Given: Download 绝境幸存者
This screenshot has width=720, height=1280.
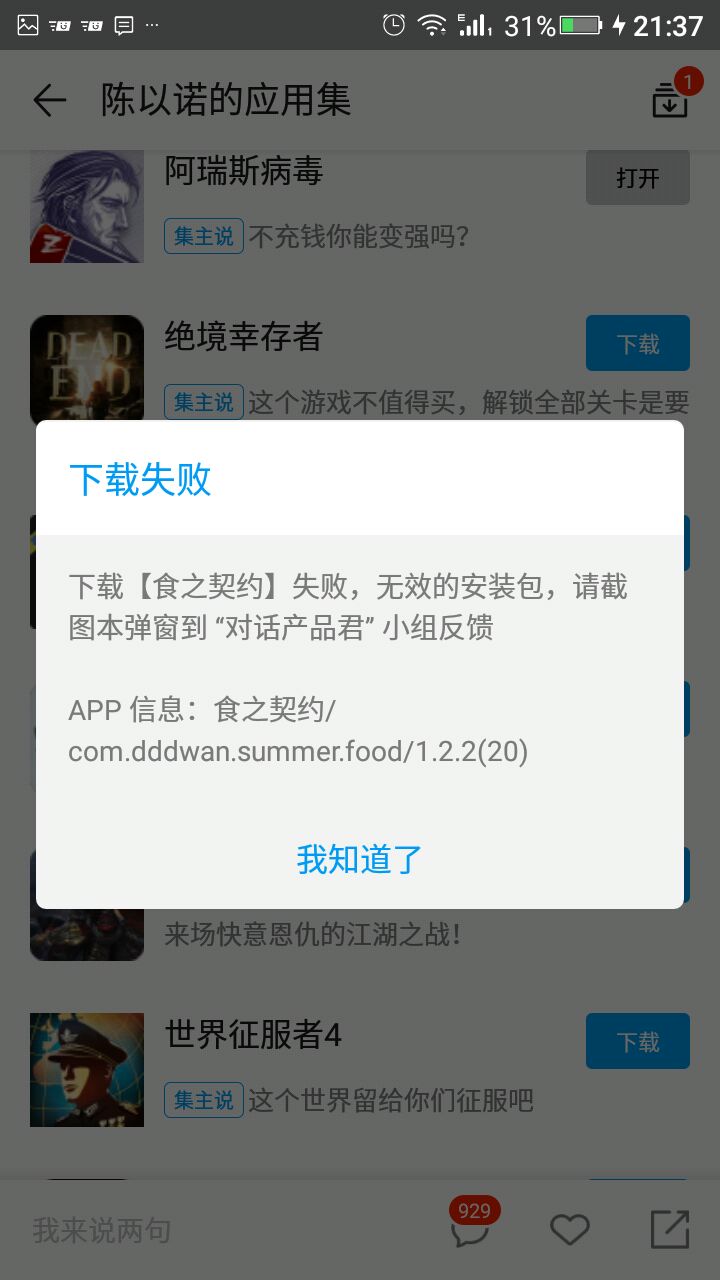Looking at the screenshot, I should (x=637, y=344).
